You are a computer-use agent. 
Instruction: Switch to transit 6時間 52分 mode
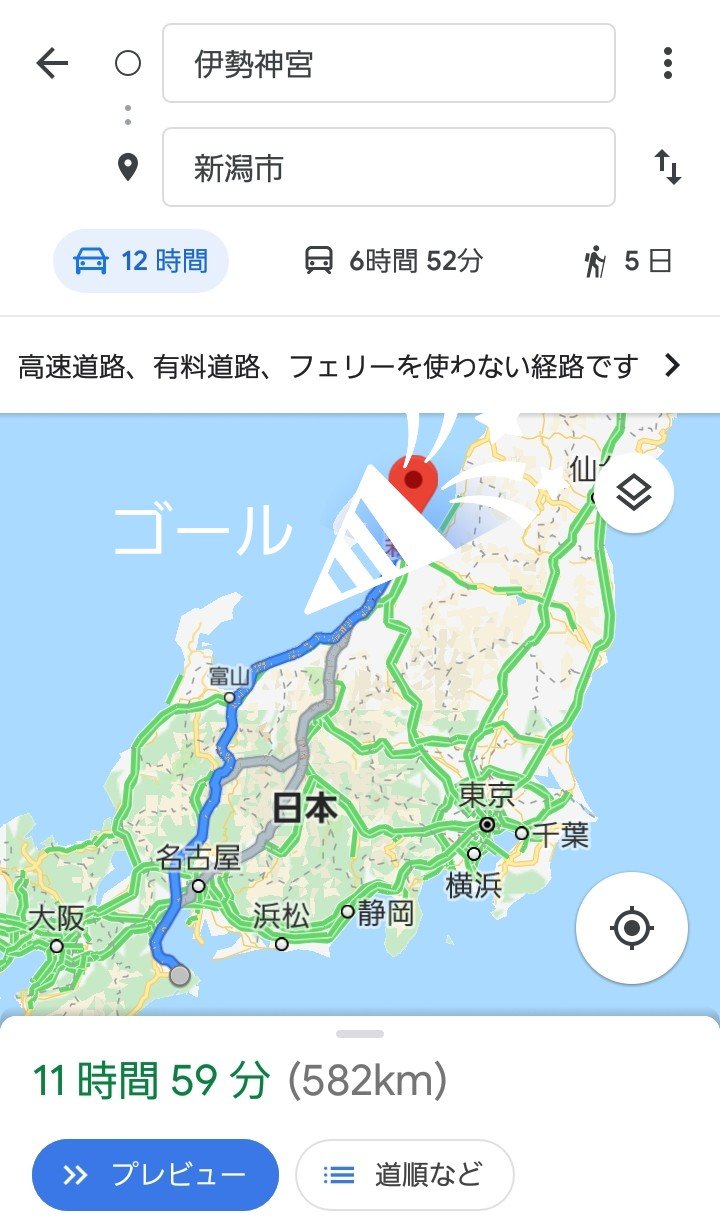coord(393,261)
